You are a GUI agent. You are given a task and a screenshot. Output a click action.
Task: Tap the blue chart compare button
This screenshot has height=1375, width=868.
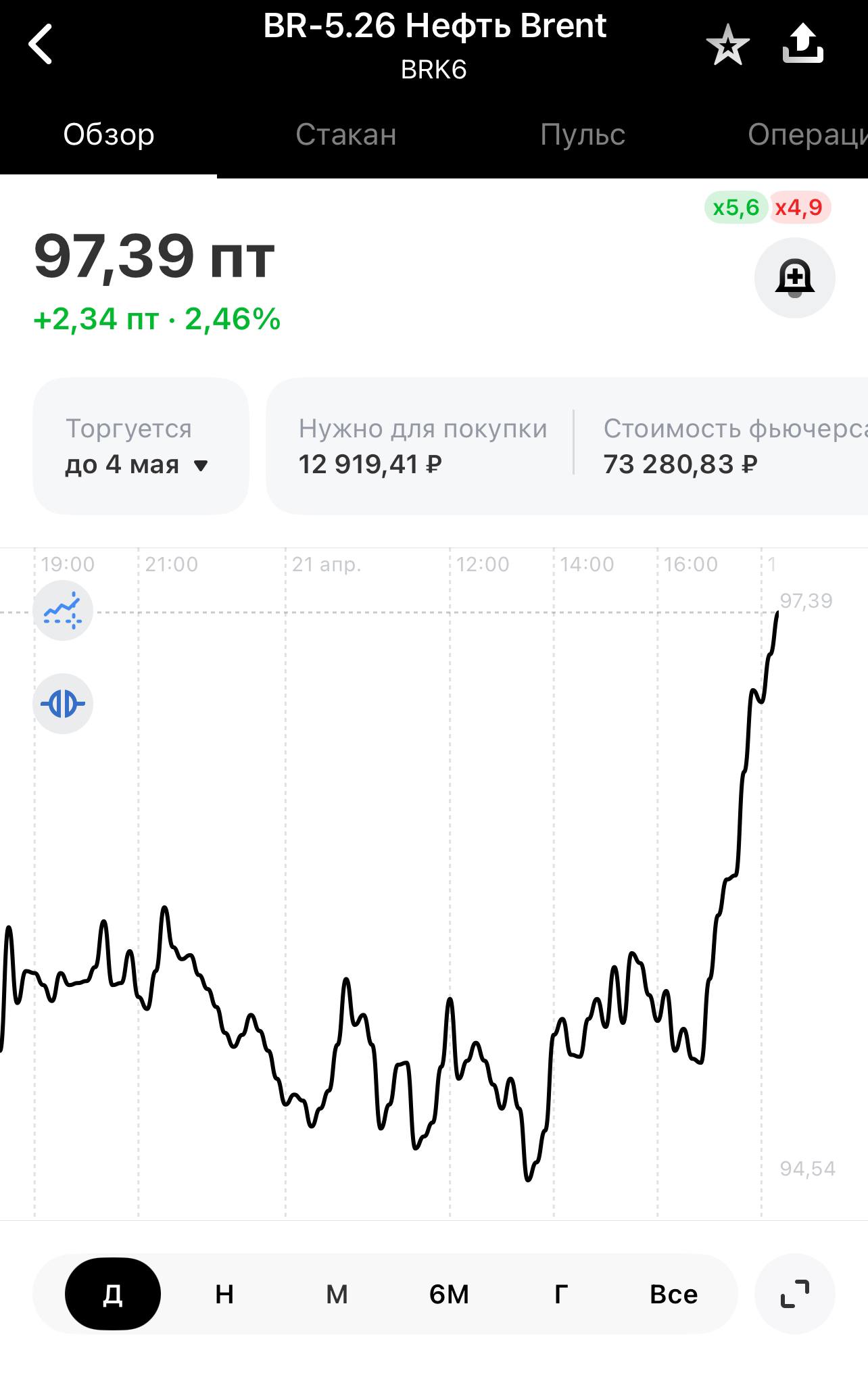[63, 704]
